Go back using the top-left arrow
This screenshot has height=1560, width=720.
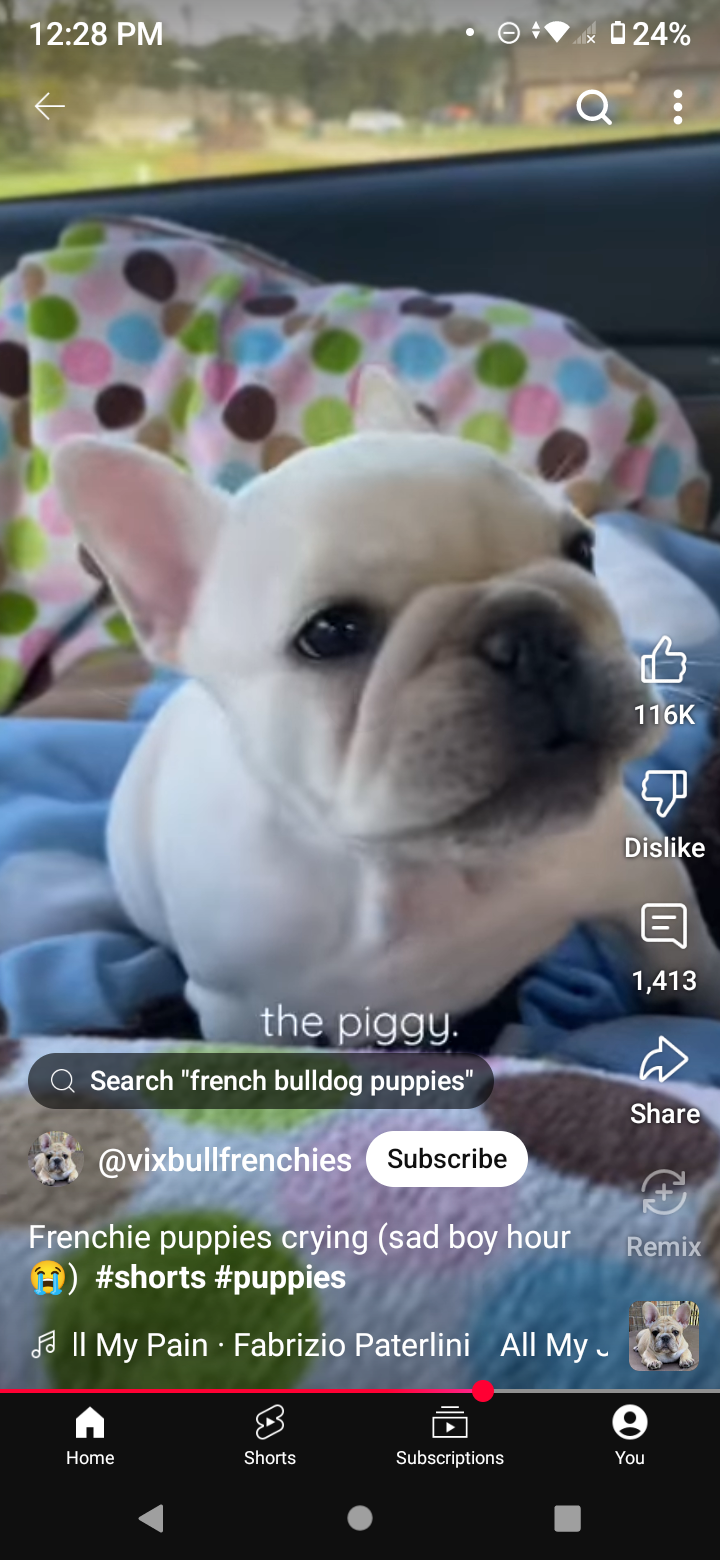pyautogui.click(x=49, y=106)
